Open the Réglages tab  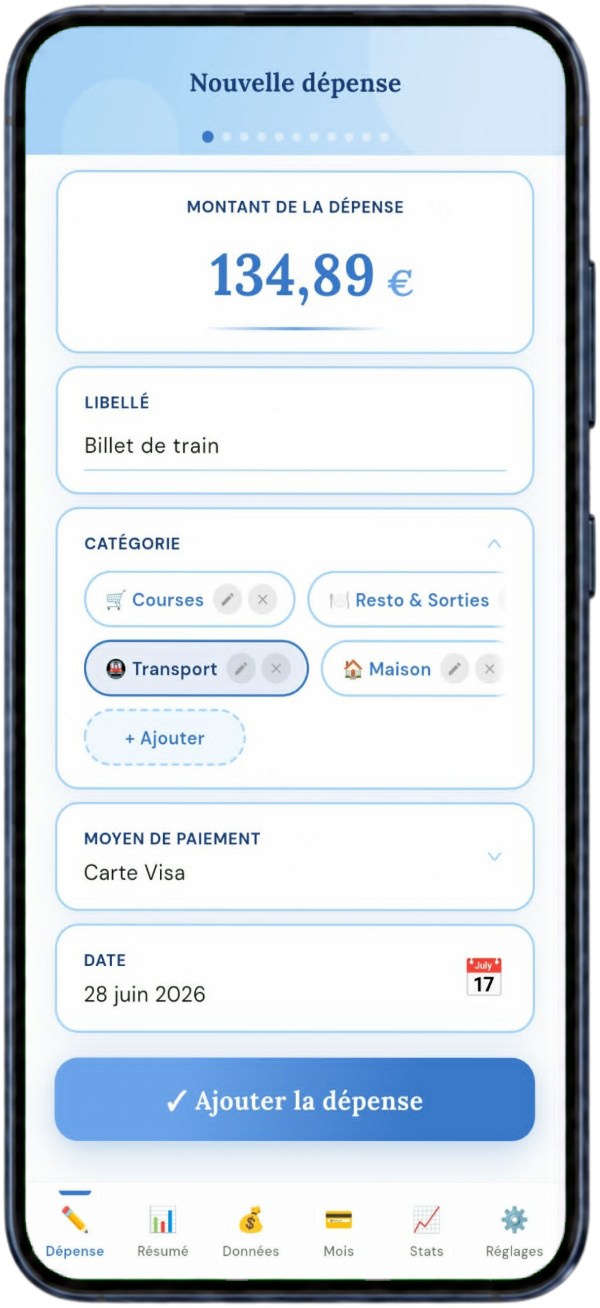click(514, 1231)
